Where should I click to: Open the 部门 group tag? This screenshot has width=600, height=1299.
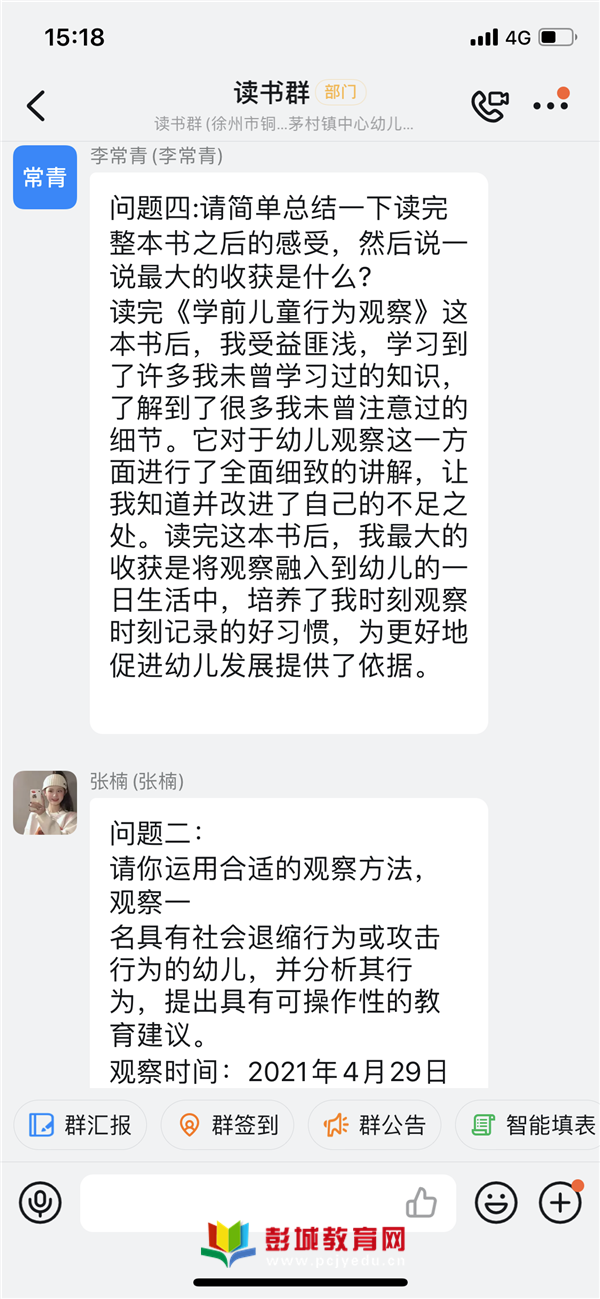pos(340,93)
